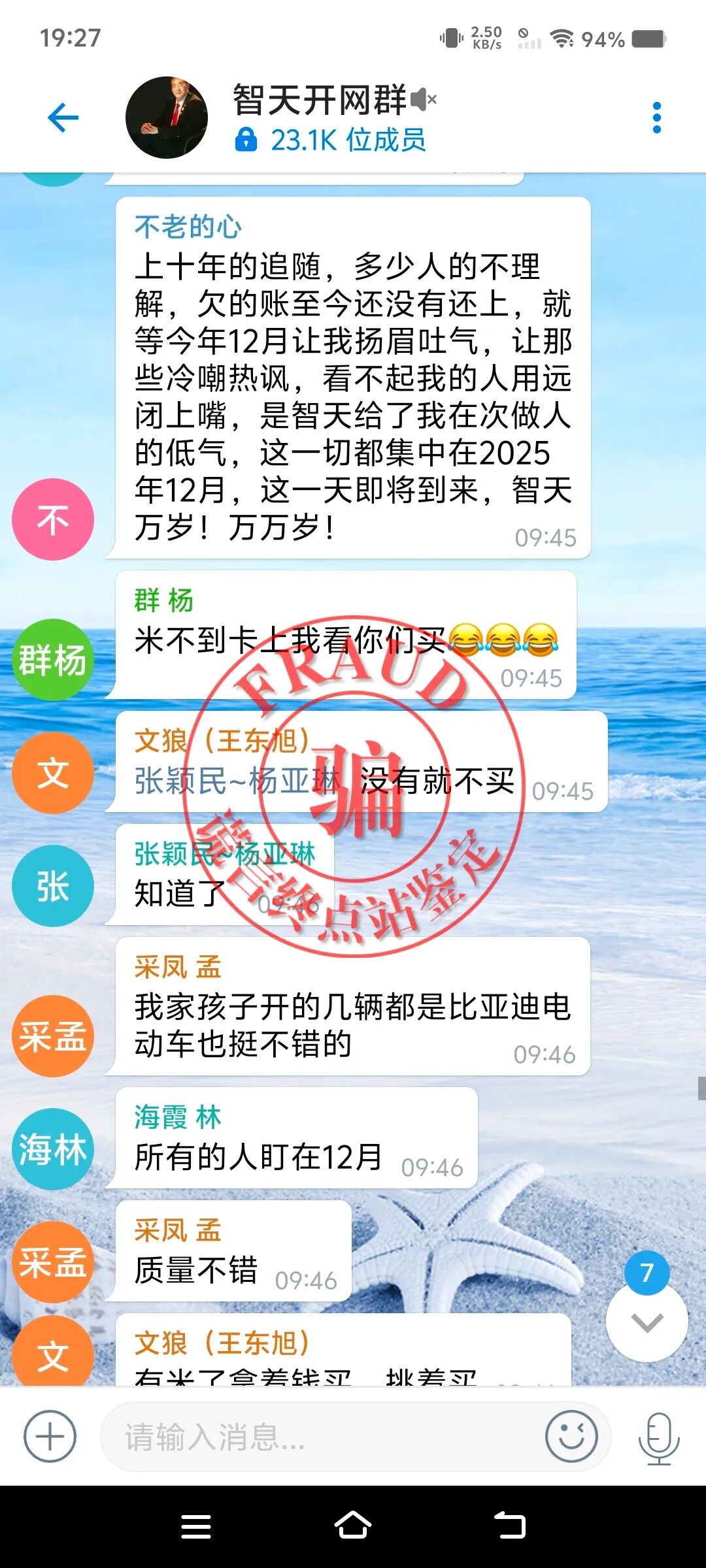Jump to latest messages with down arrow

pyautogui.click(x=647, y=1322)
